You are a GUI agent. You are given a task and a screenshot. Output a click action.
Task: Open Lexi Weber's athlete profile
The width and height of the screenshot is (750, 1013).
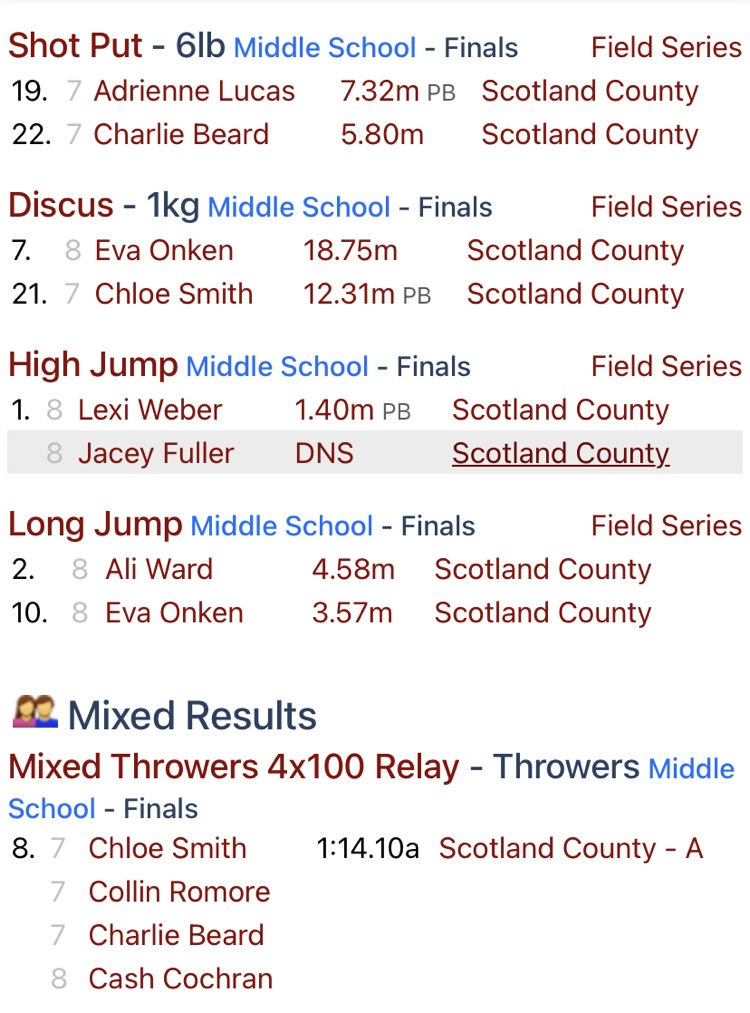coord(150,410)
